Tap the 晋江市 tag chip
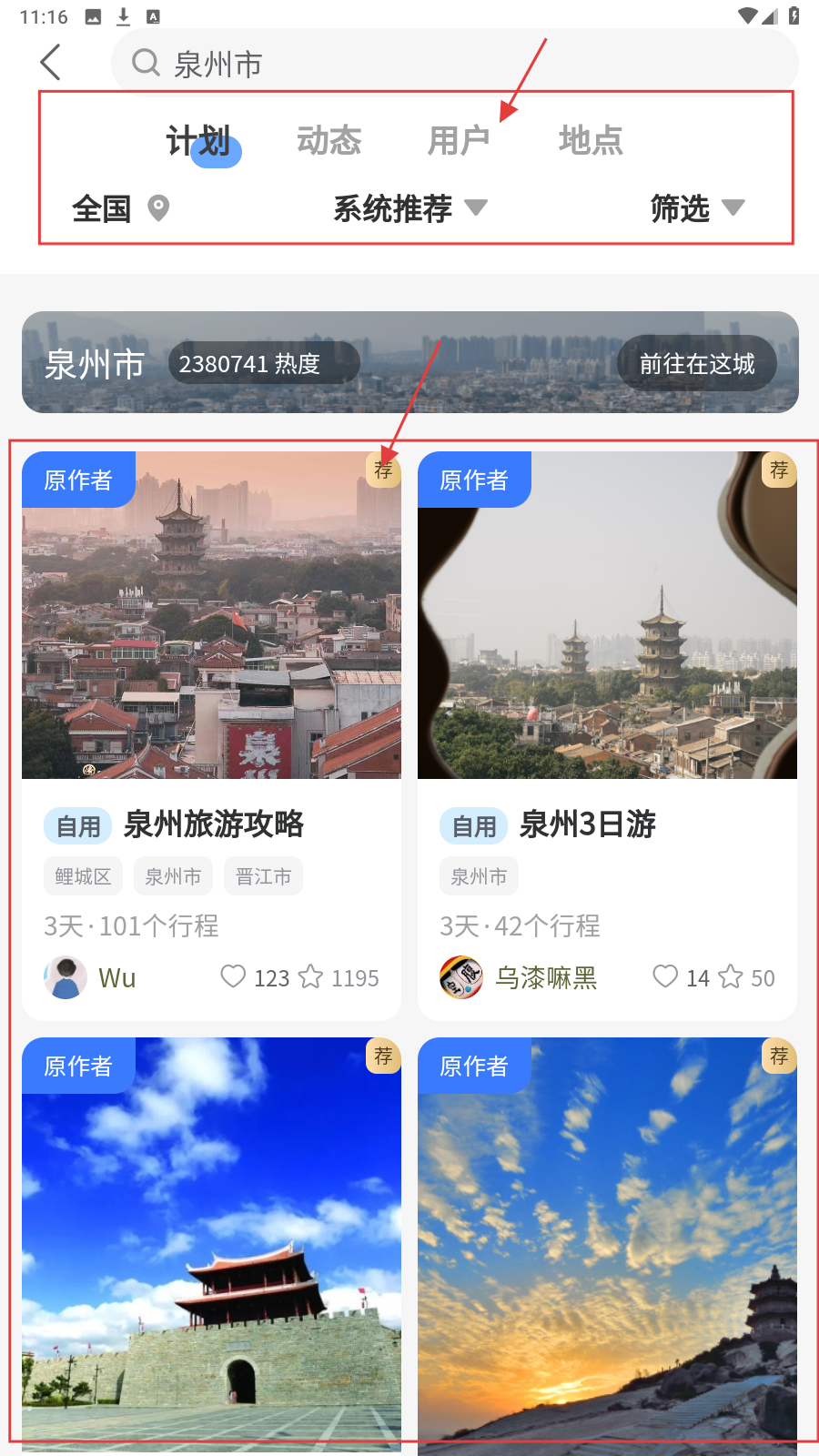This screenshot has width=819, height=1456. click(263, 876)
